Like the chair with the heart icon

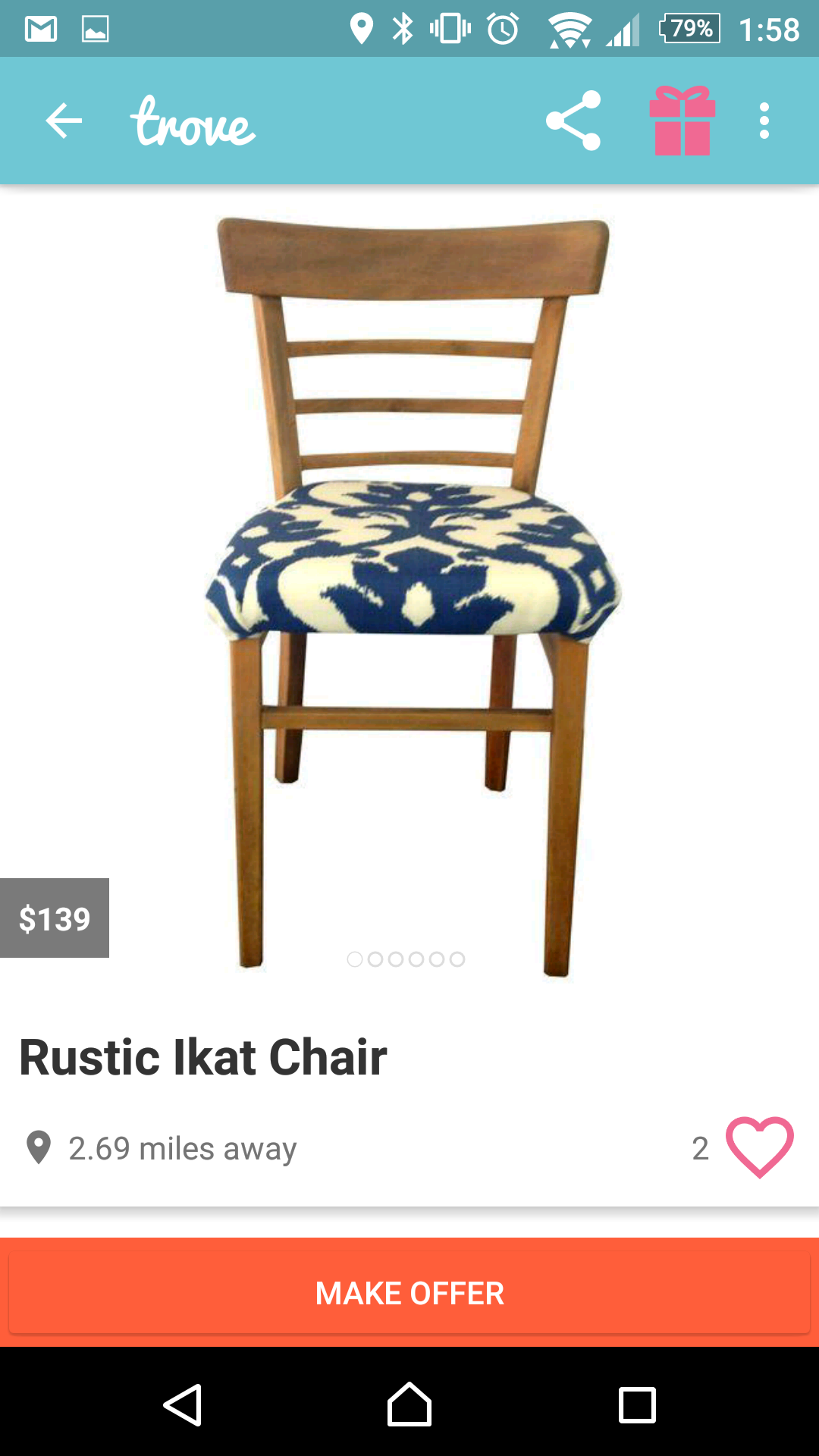click(x=760, y=1147)
